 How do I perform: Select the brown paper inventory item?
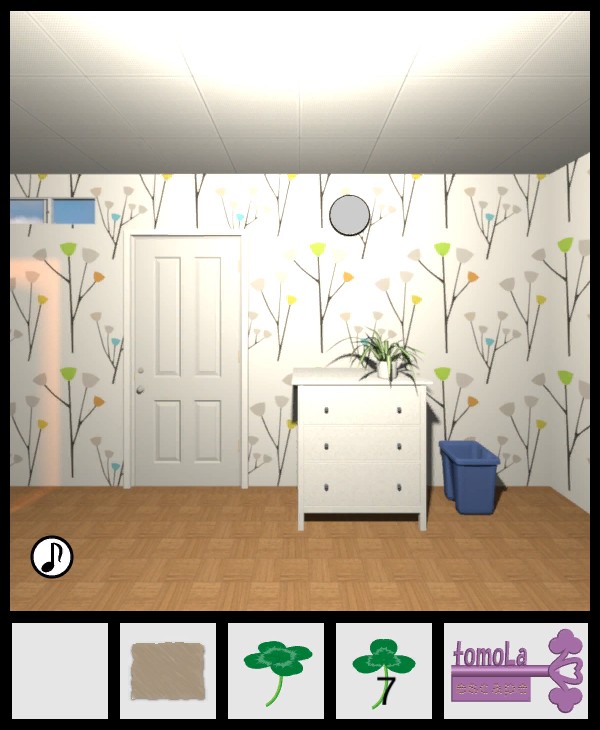168,671
